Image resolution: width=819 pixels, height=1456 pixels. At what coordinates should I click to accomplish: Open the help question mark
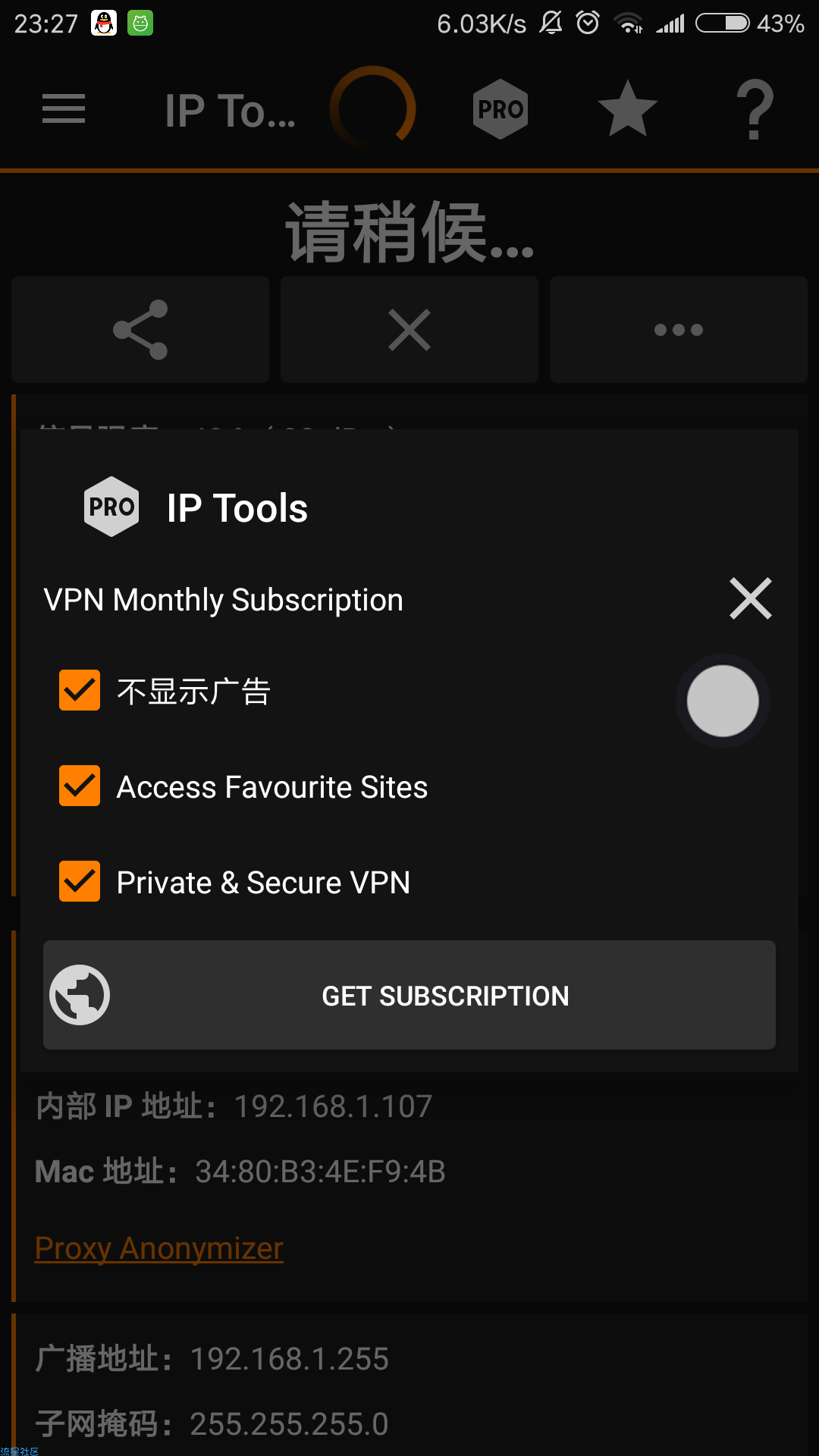tap(755, 111)
